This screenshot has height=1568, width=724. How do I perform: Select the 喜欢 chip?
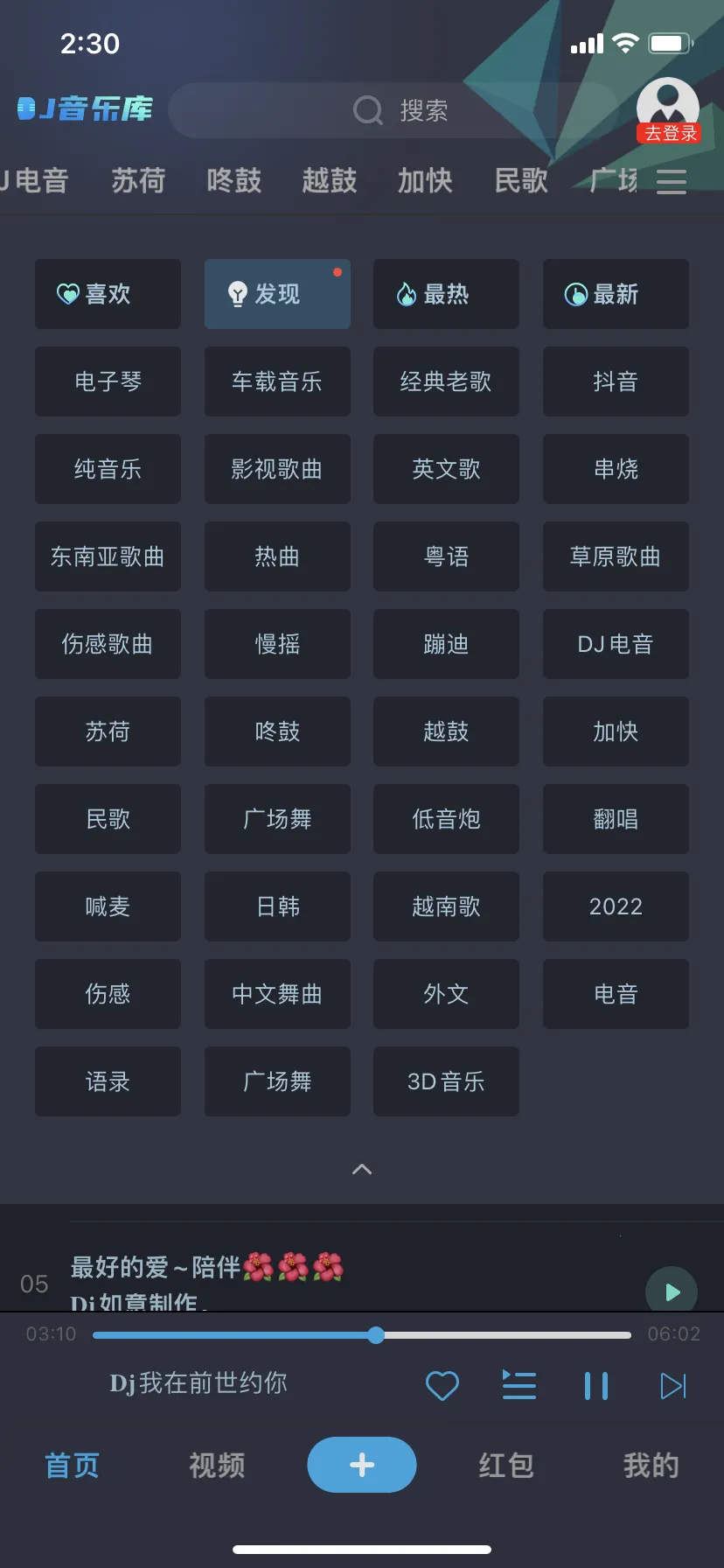click(108, 294)
